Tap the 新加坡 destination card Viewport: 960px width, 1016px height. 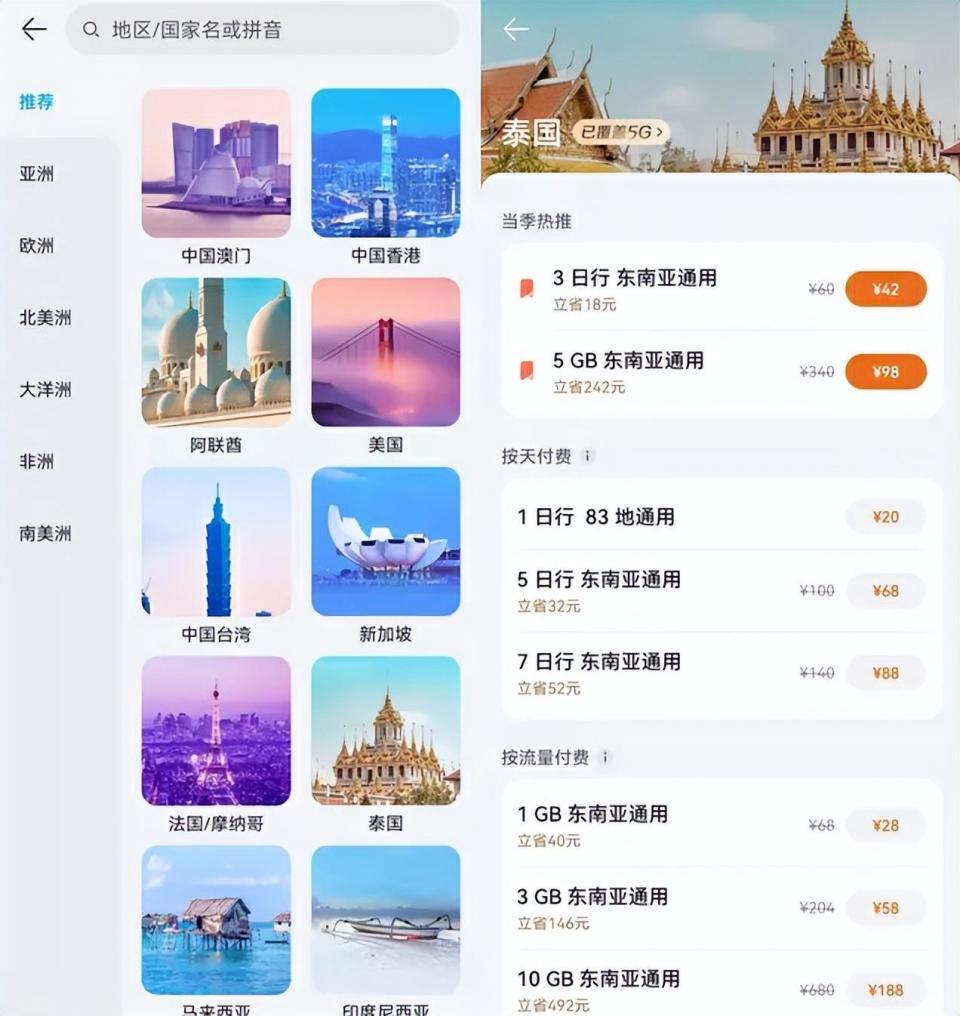click(385, 541)
